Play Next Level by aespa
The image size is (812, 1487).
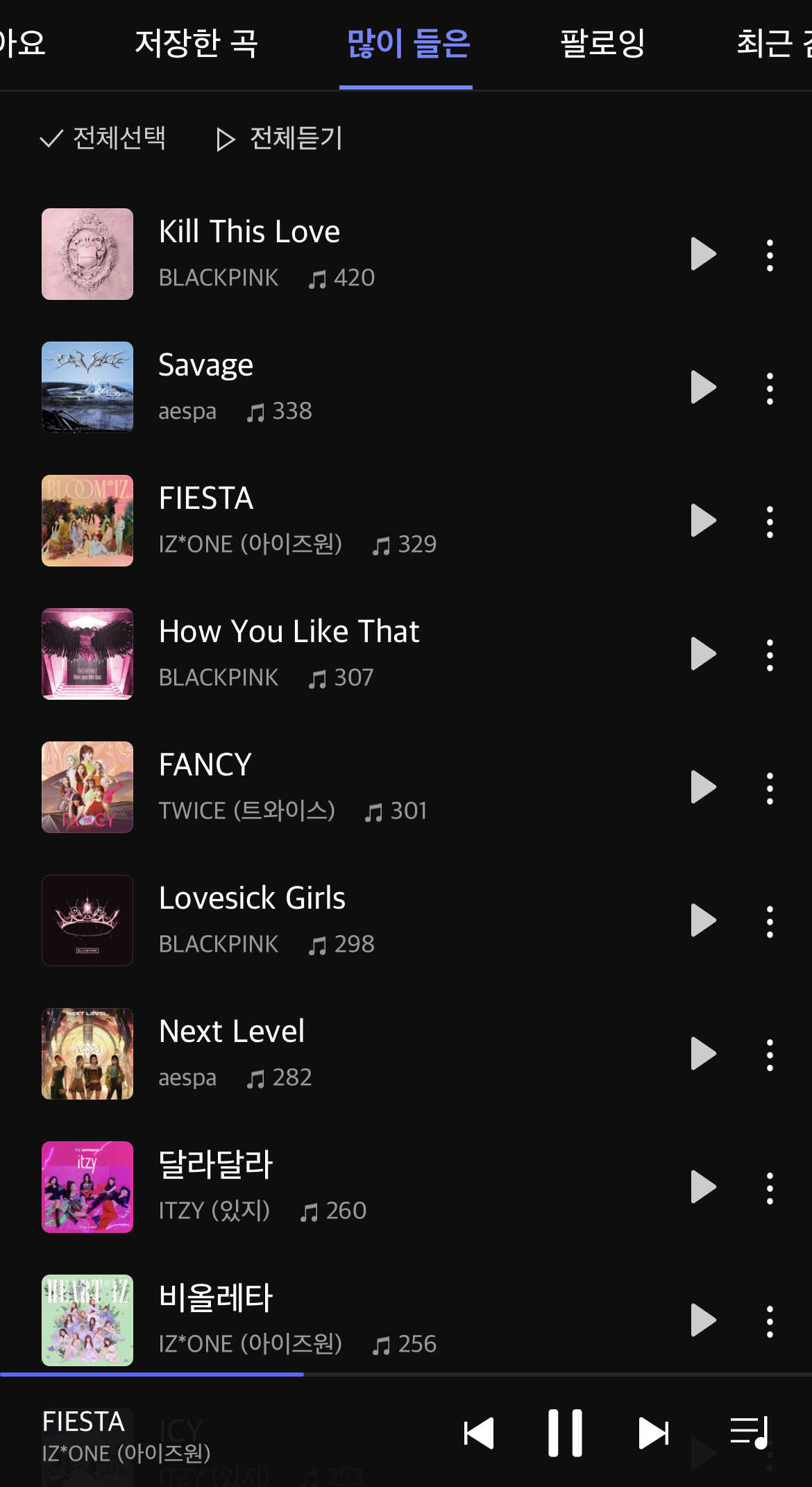[x=702, y=1054]
